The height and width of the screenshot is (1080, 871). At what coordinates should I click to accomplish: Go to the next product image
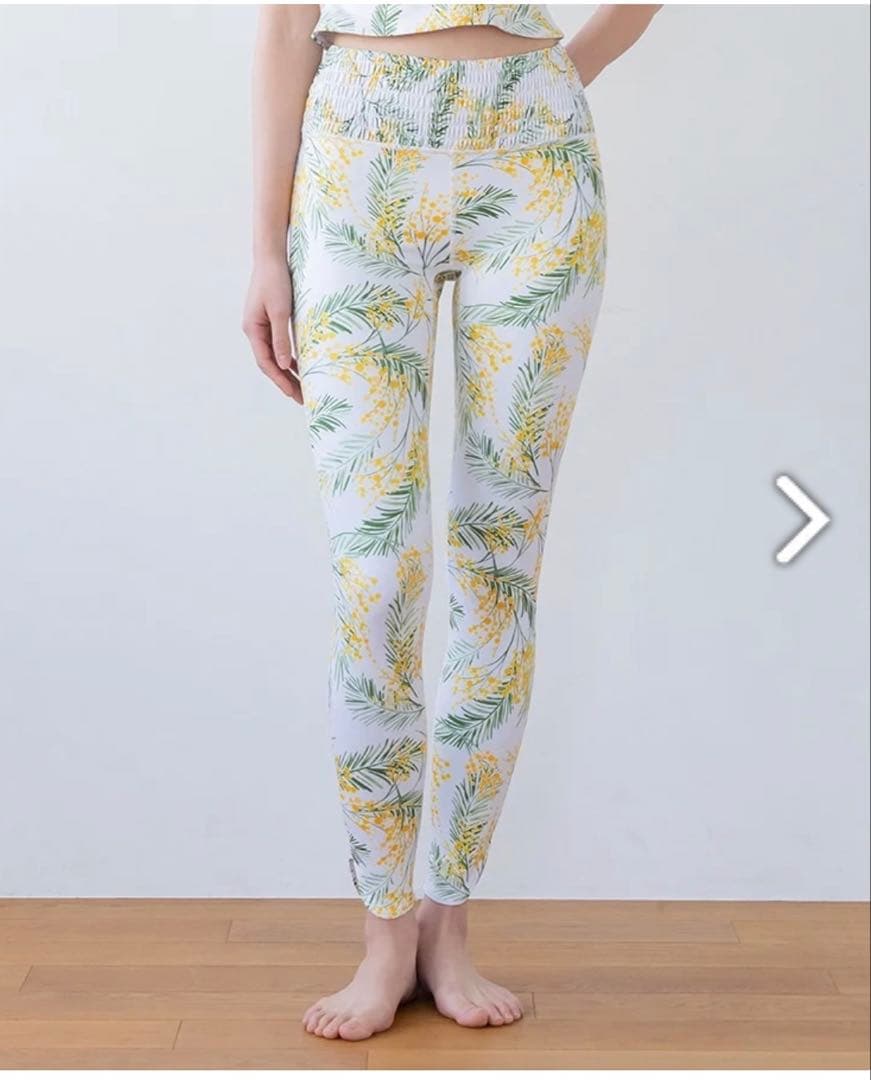click(x=803, y=517)
